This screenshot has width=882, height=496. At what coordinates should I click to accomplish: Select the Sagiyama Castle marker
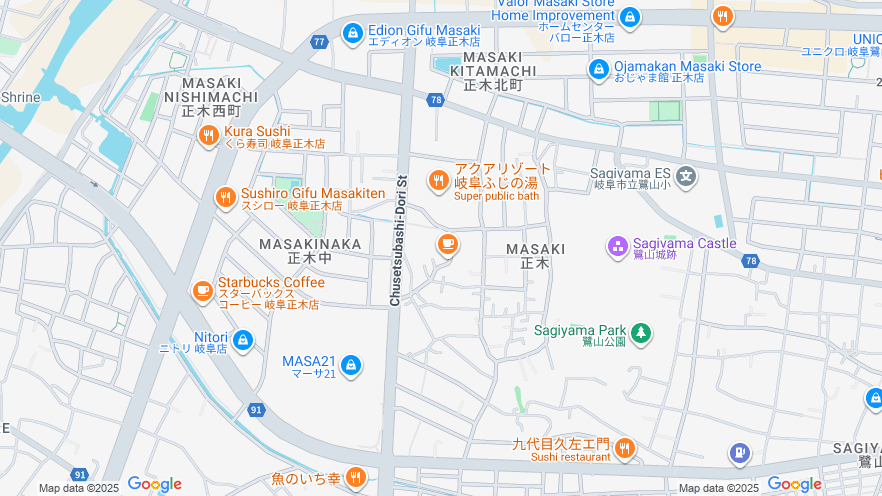pyautogui.click(x=618, y=246)
